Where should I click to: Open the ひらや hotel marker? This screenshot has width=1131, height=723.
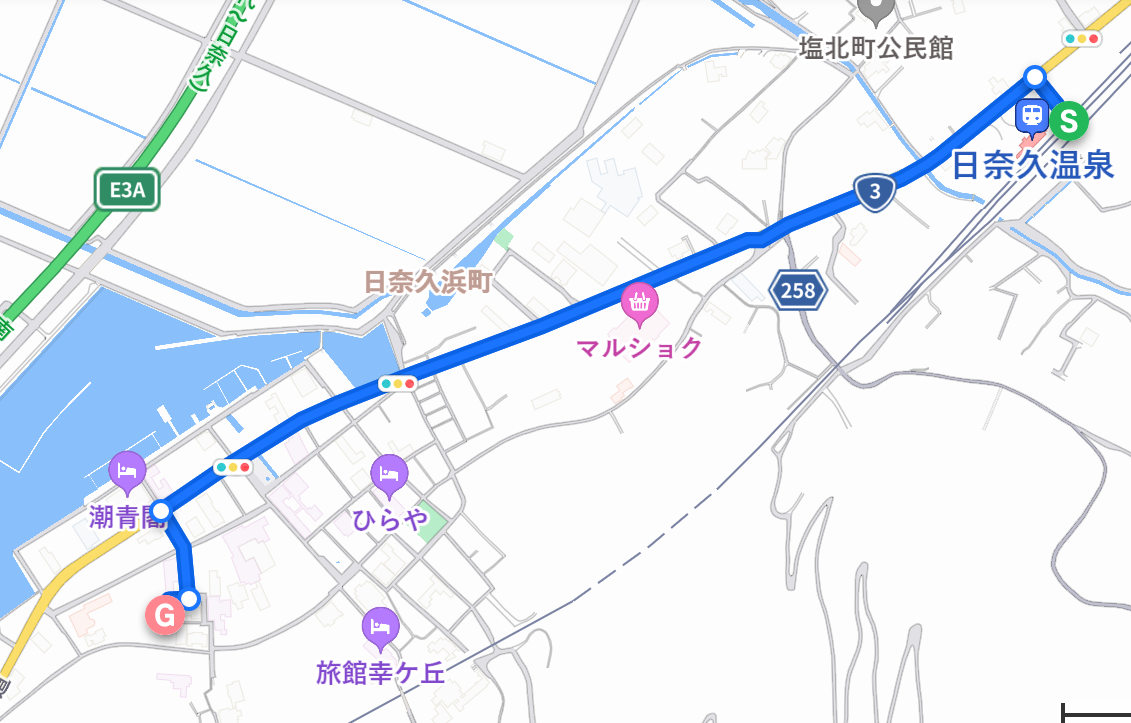pos(389,474)
